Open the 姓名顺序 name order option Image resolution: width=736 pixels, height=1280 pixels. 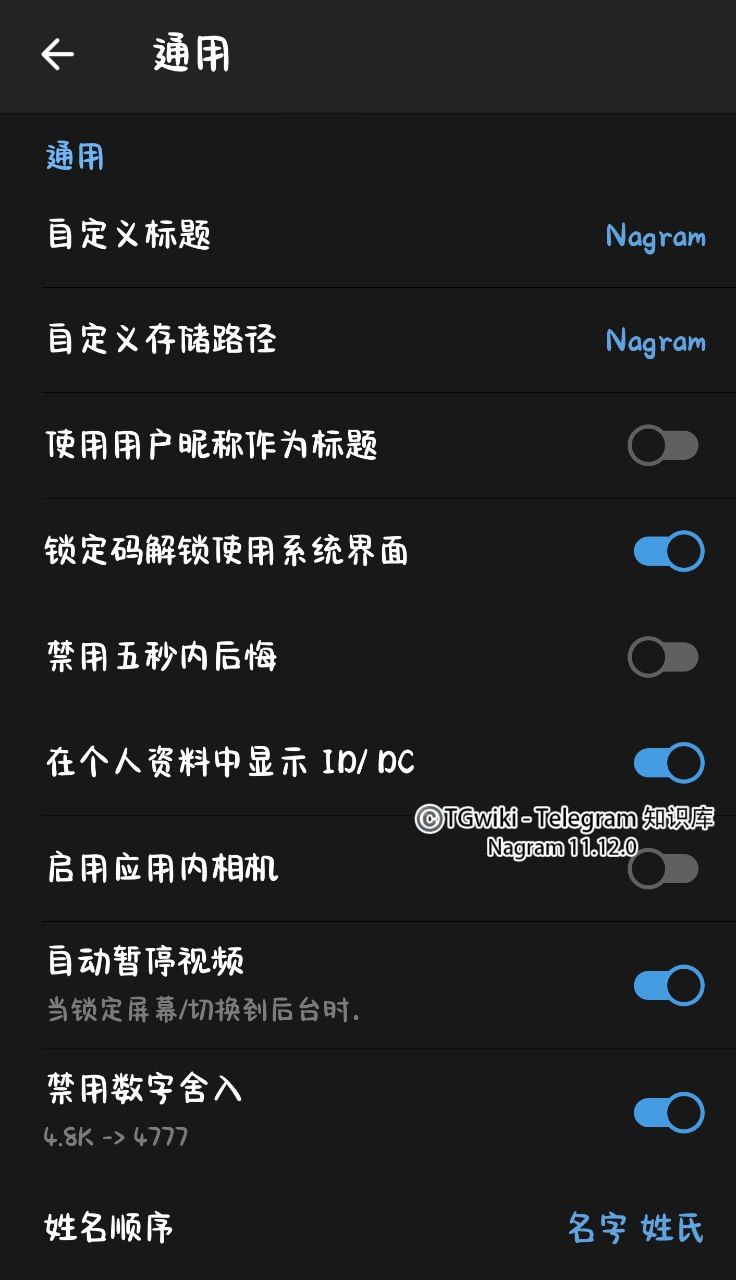tap(368, 1227)
